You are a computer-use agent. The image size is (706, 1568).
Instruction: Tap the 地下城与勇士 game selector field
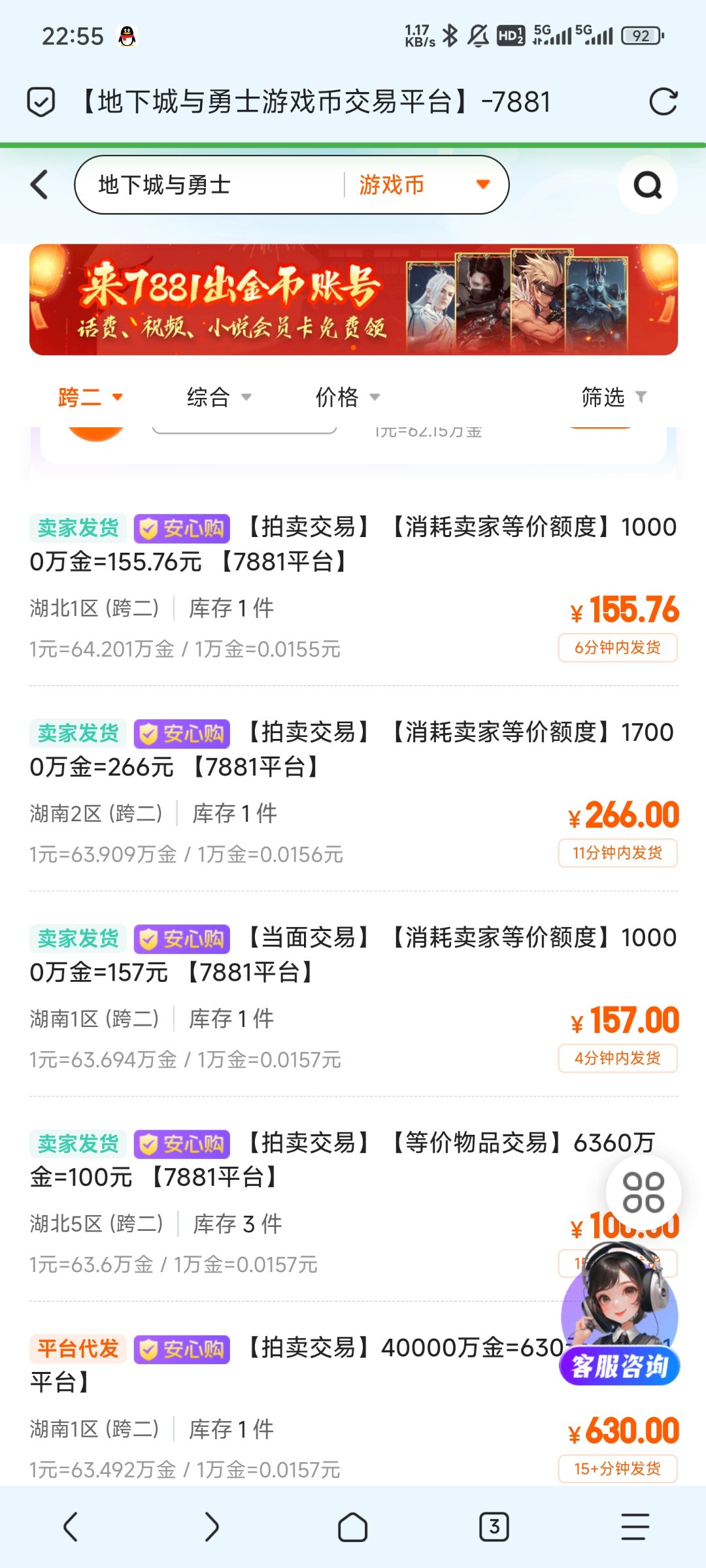209,185
